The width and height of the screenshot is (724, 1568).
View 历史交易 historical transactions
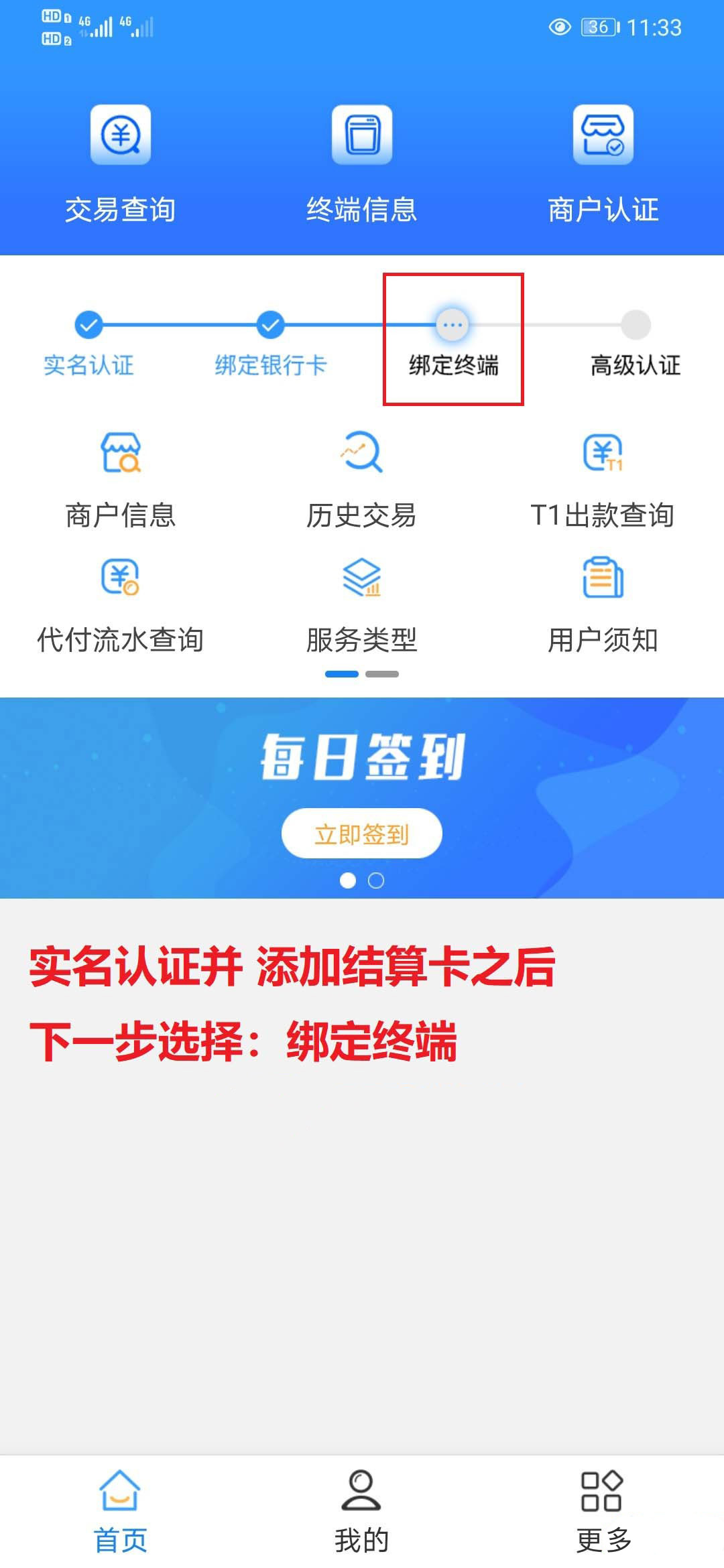point(362,476)
